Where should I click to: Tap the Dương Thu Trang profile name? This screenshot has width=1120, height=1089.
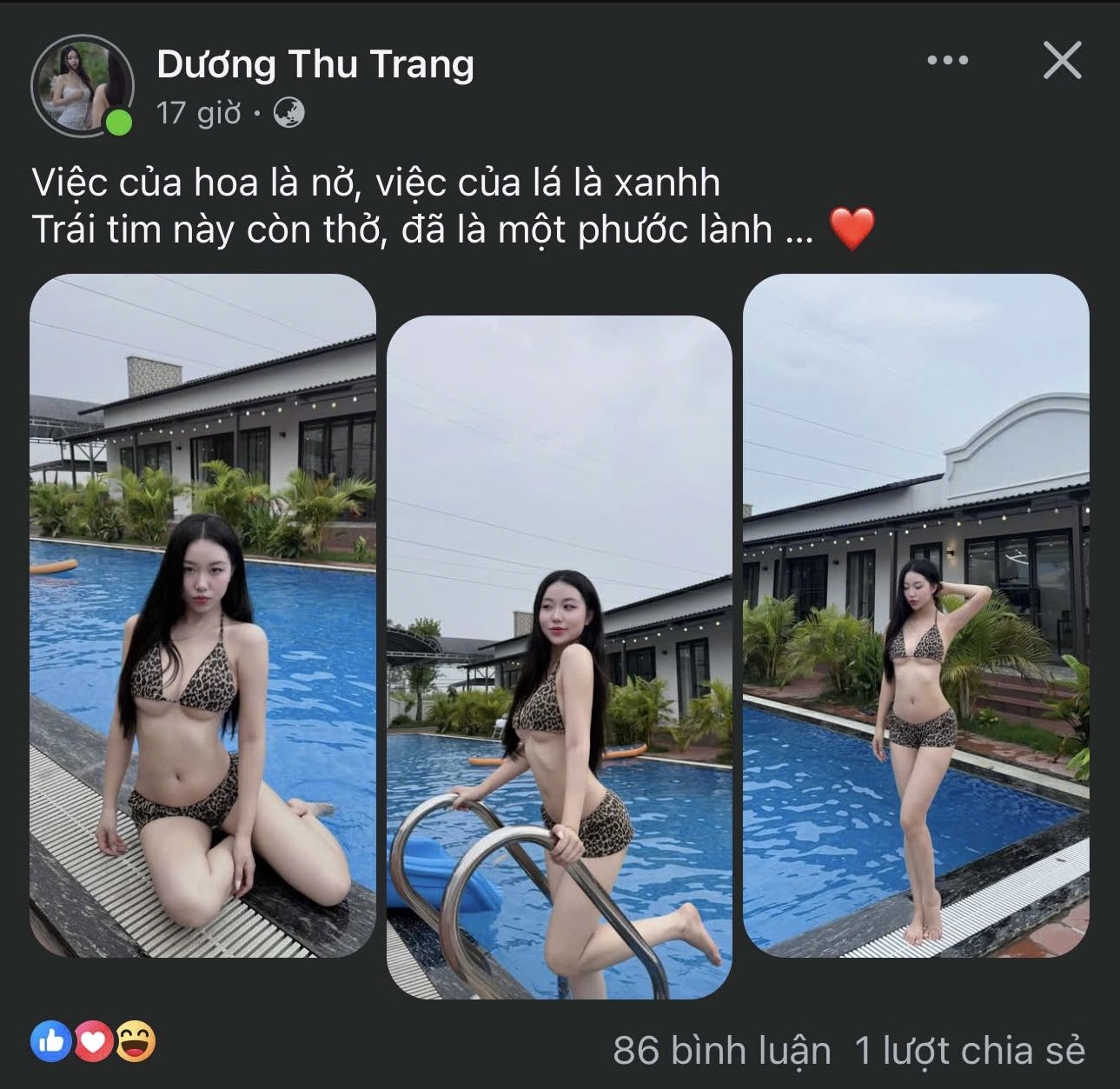point(315,64)
